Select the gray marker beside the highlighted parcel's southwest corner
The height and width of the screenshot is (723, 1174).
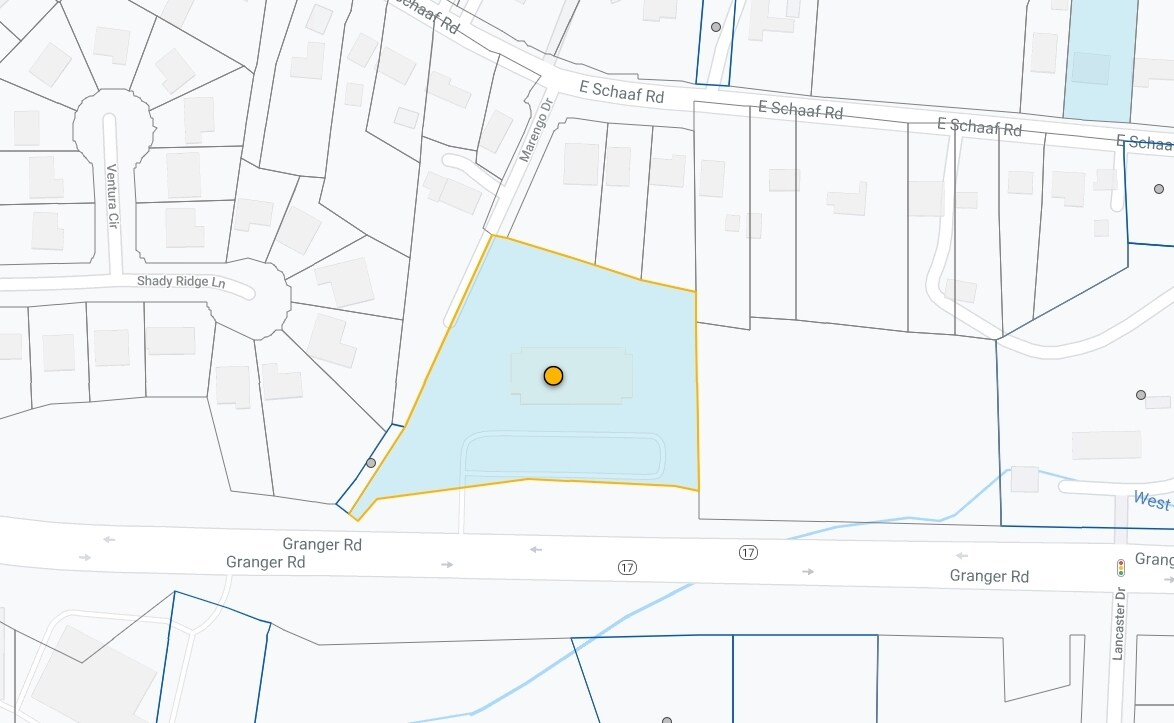pyautogui.click(x=371, y=463)
